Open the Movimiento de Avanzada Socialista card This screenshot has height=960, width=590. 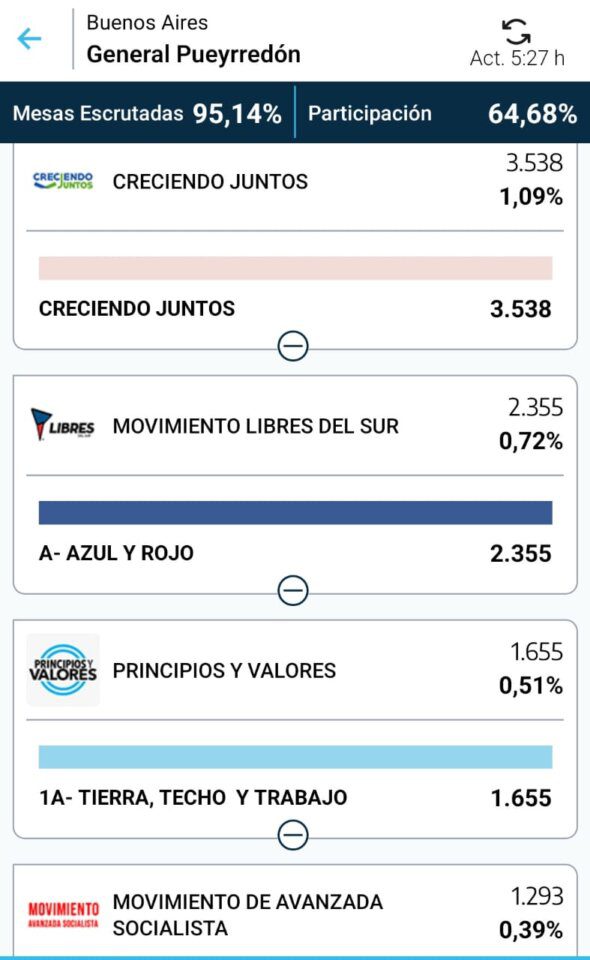click(x=294, y=914)
